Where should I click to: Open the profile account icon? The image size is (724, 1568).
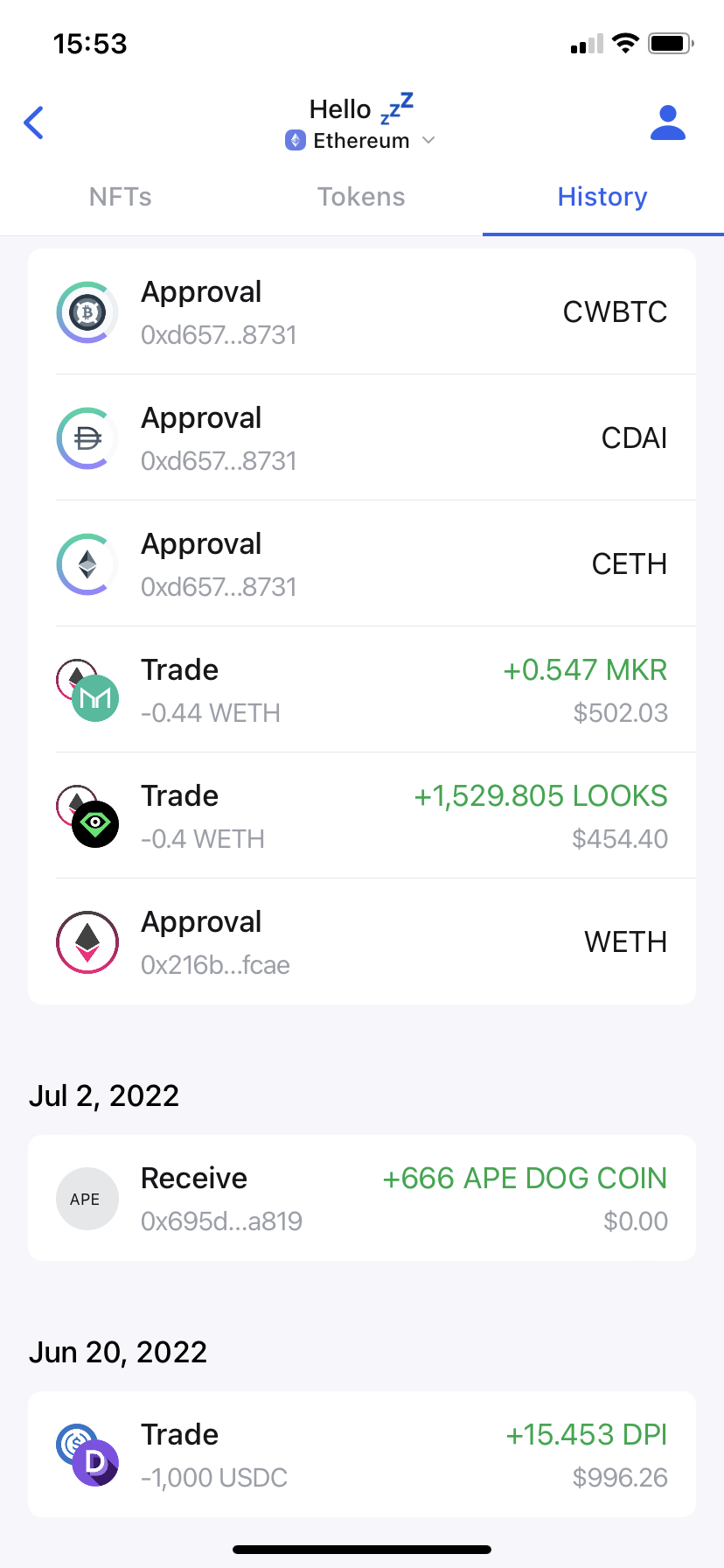(x=668, y=122)
